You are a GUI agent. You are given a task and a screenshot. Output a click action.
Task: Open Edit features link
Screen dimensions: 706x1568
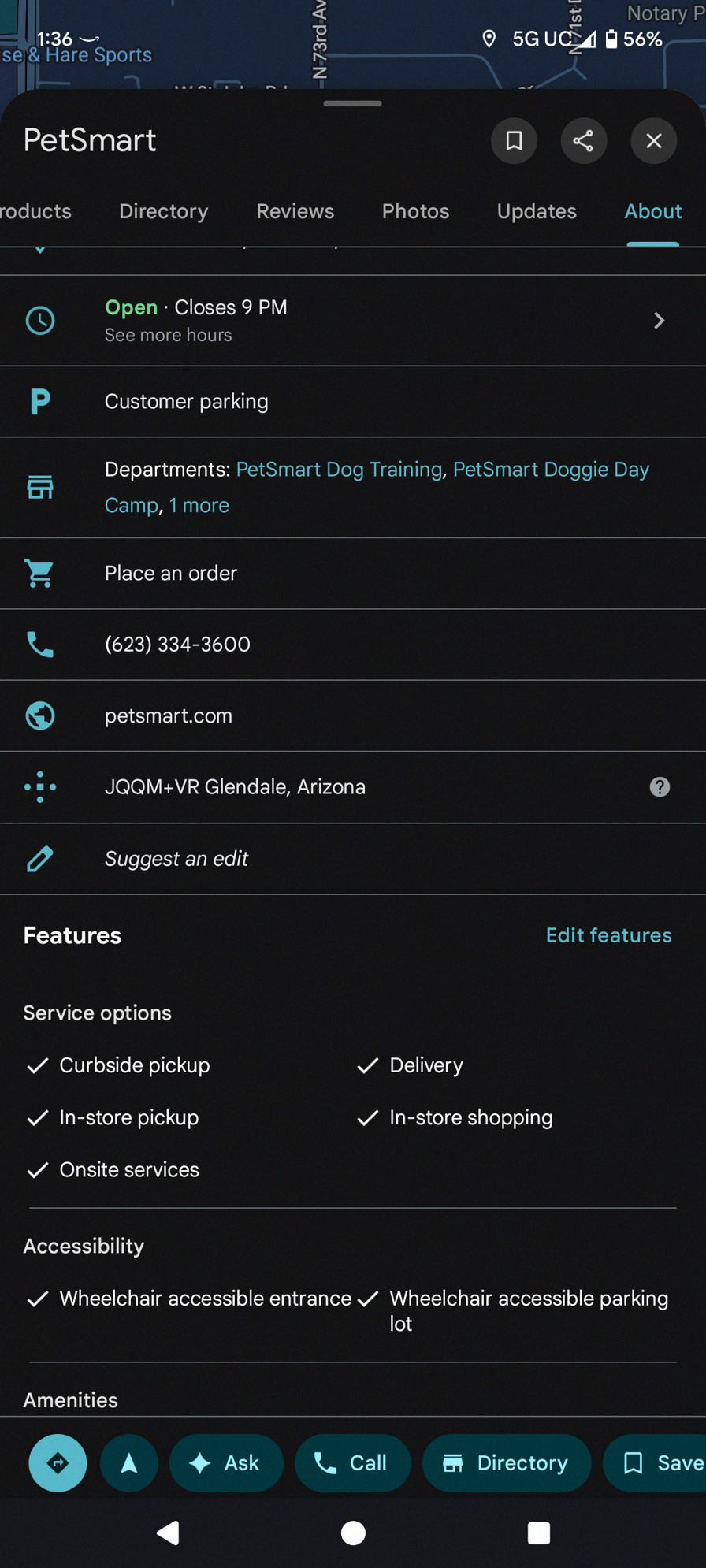click(x=608, y=935)
